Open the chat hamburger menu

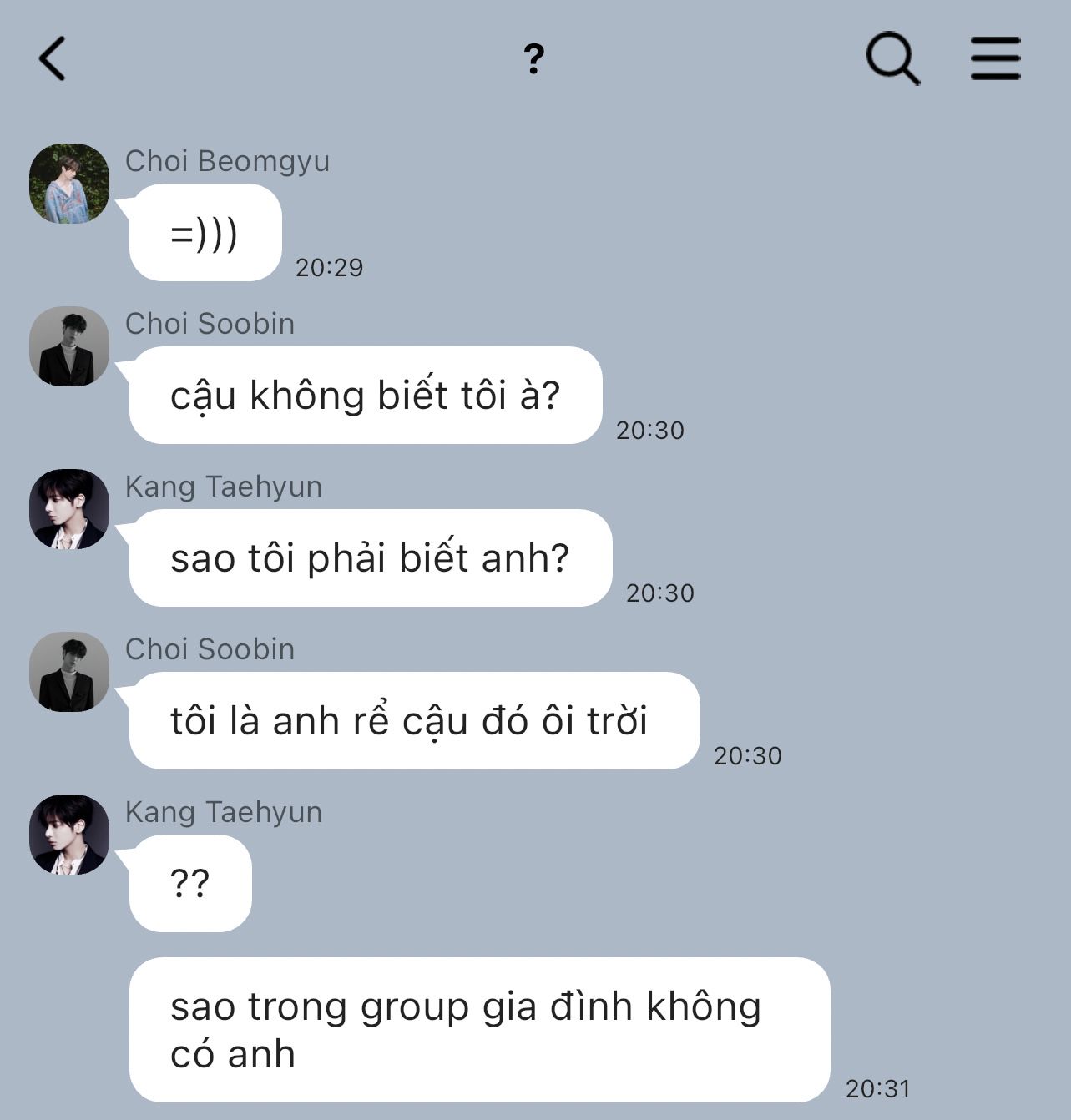pyautogui.click(x=995, y=58)
